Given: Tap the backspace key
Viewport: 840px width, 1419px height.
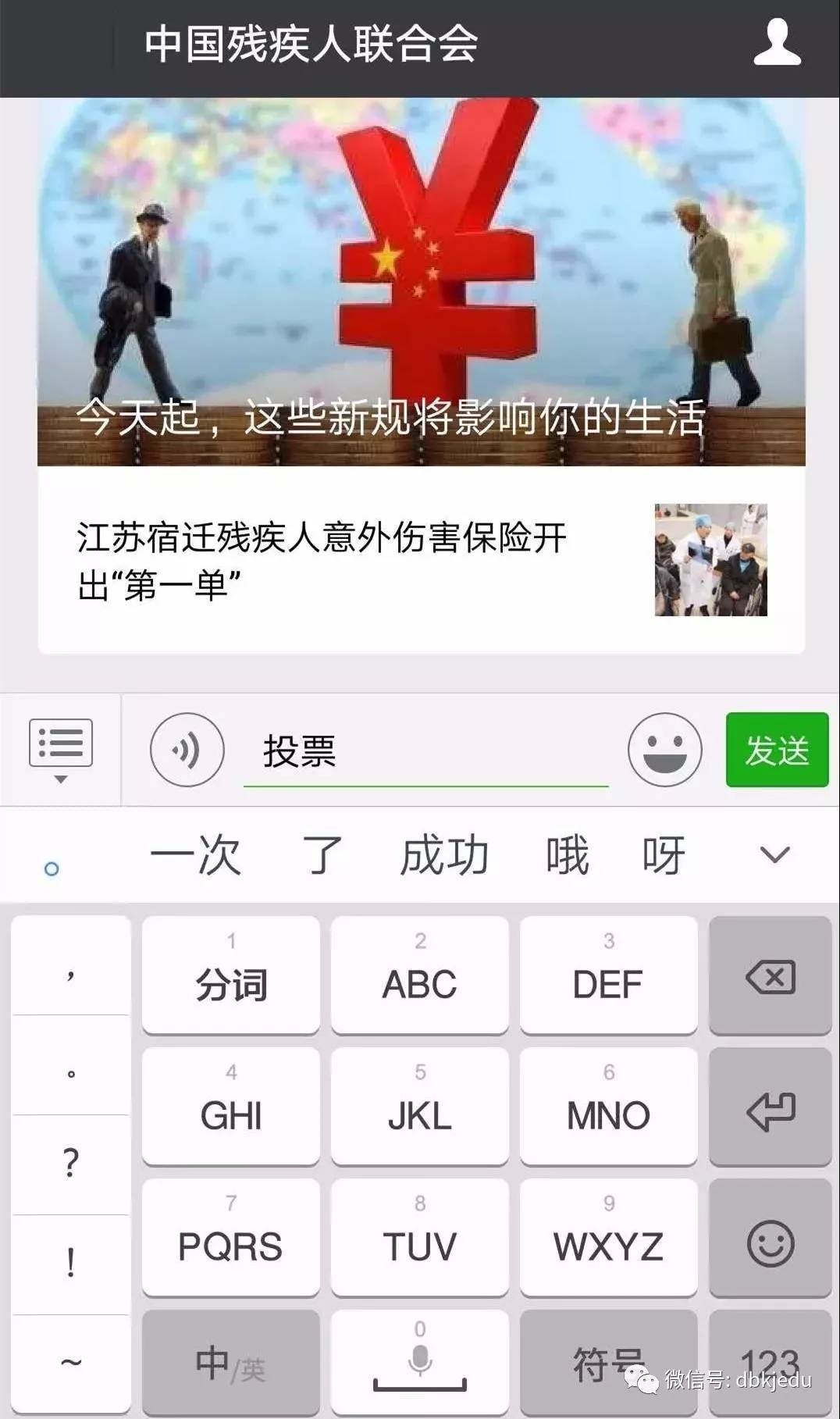Looking at the screenshot, I should pyautogui.click(x=770, y=976).
